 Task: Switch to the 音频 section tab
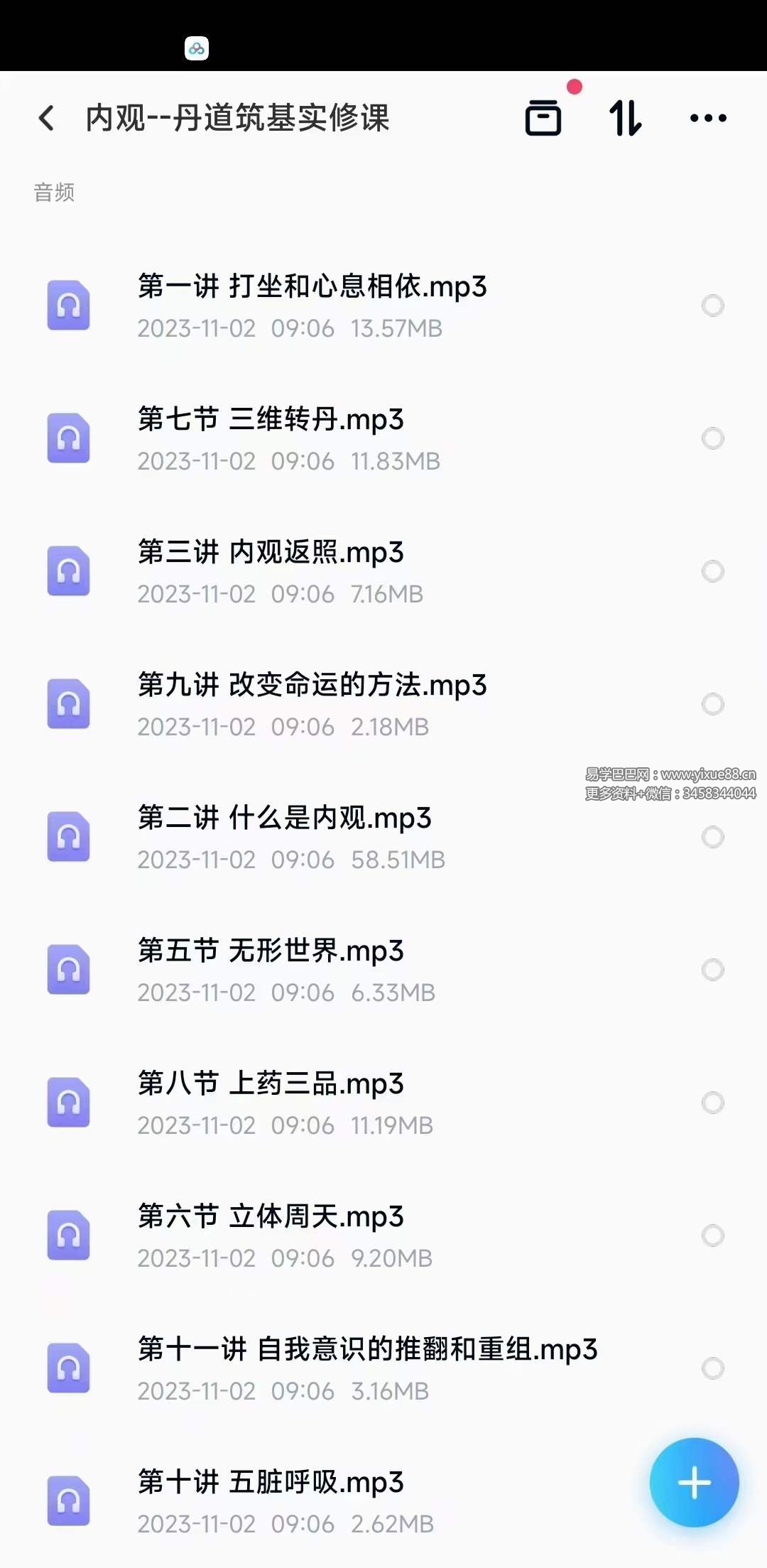coord(55,193)
